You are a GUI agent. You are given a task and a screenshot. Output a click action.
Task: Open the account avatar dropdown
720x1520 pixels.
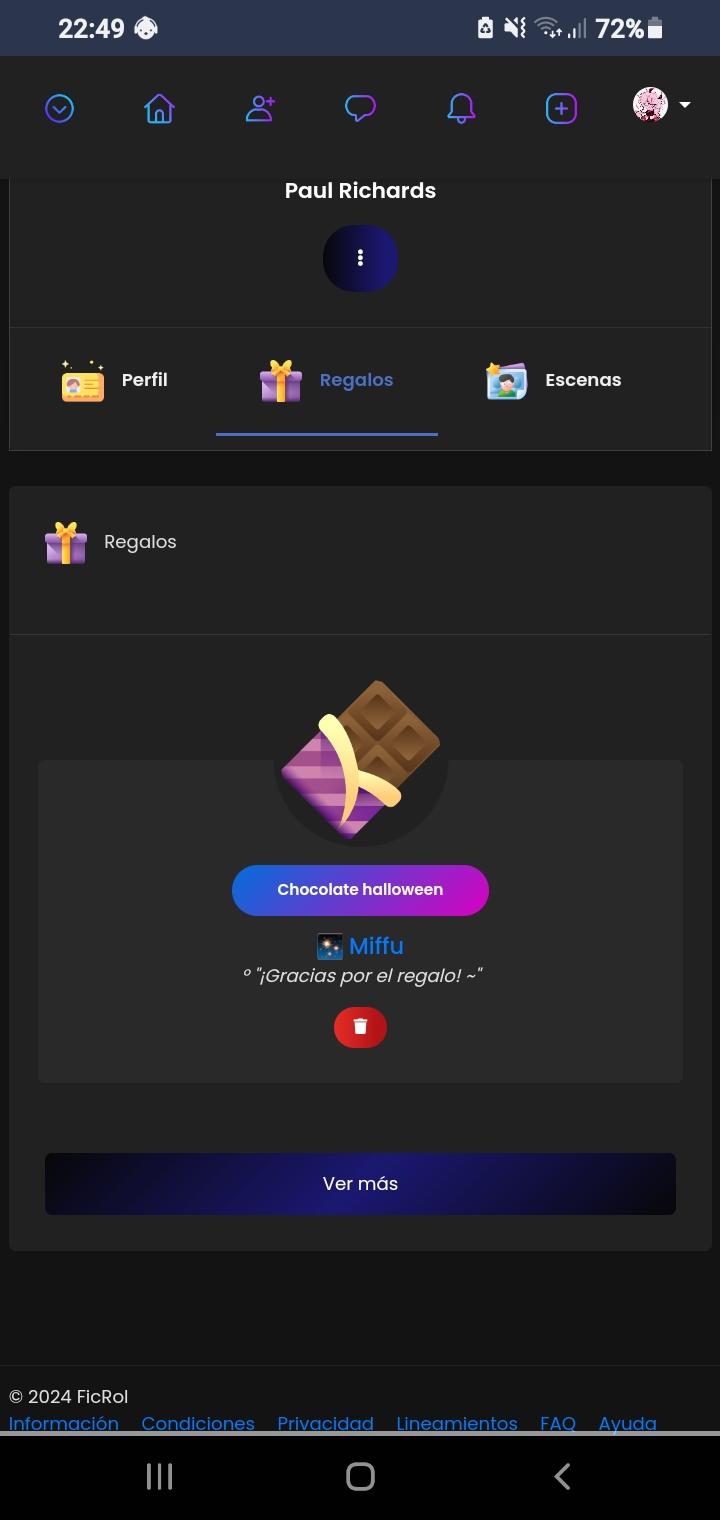661,105
